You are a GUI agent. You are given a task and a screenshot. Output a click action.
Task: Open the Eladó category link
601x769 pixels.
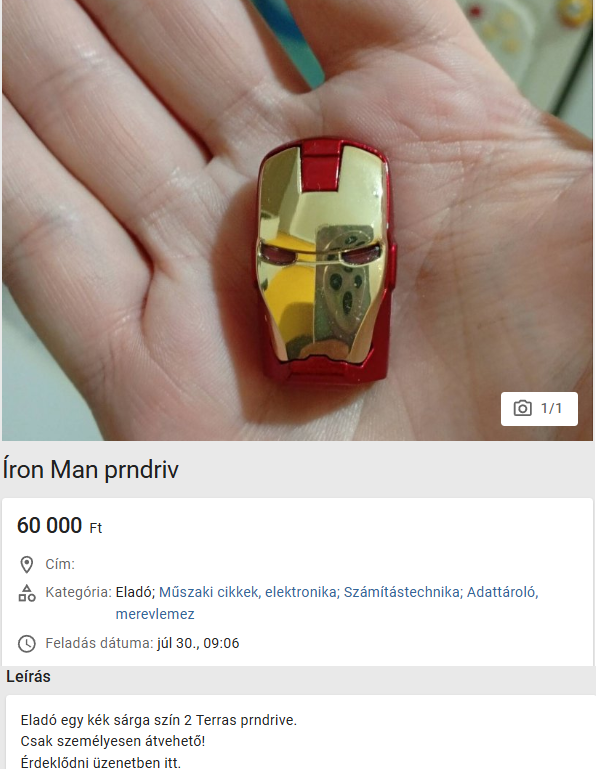click(134, 592)
